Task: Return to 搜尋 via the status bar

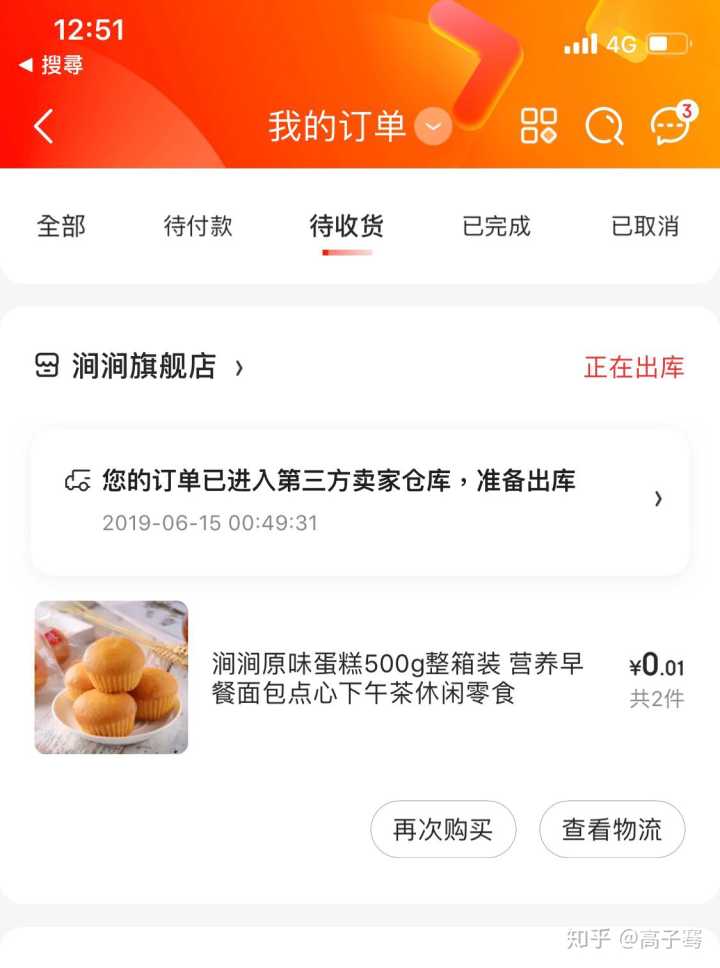Action: [x=52, y=65]
